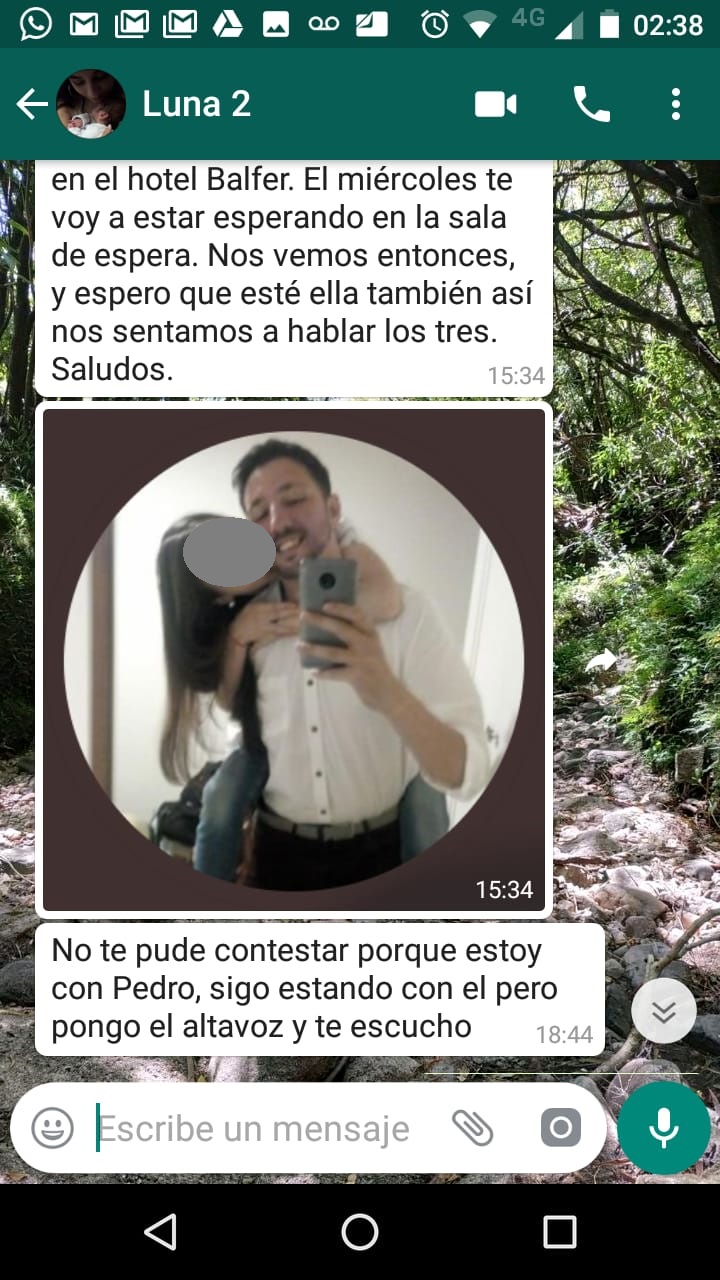
Task: Tap the voice message microphone button
Action: coord(664,1129)
